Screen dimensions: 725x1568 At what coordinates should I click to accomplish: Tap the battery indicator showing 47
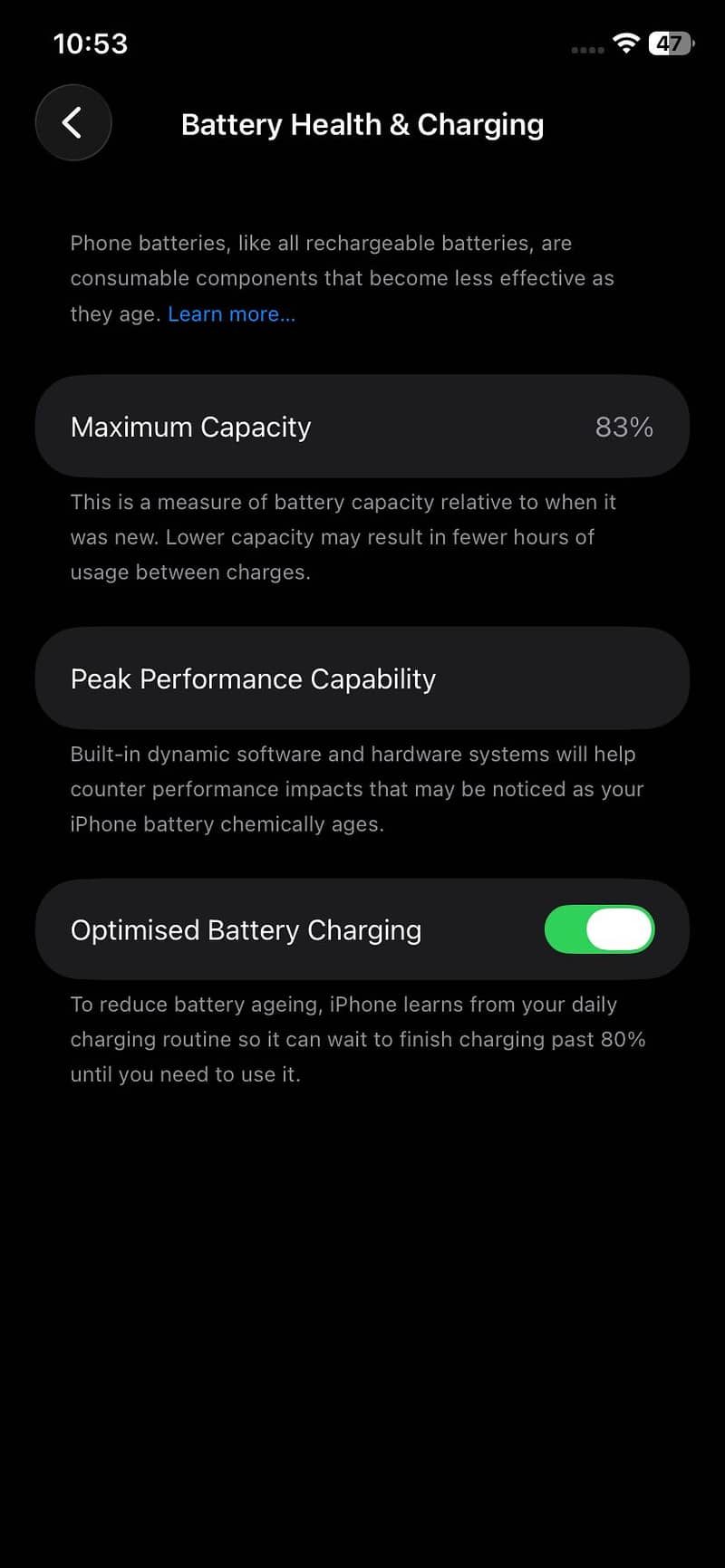[x=671, y=43]
